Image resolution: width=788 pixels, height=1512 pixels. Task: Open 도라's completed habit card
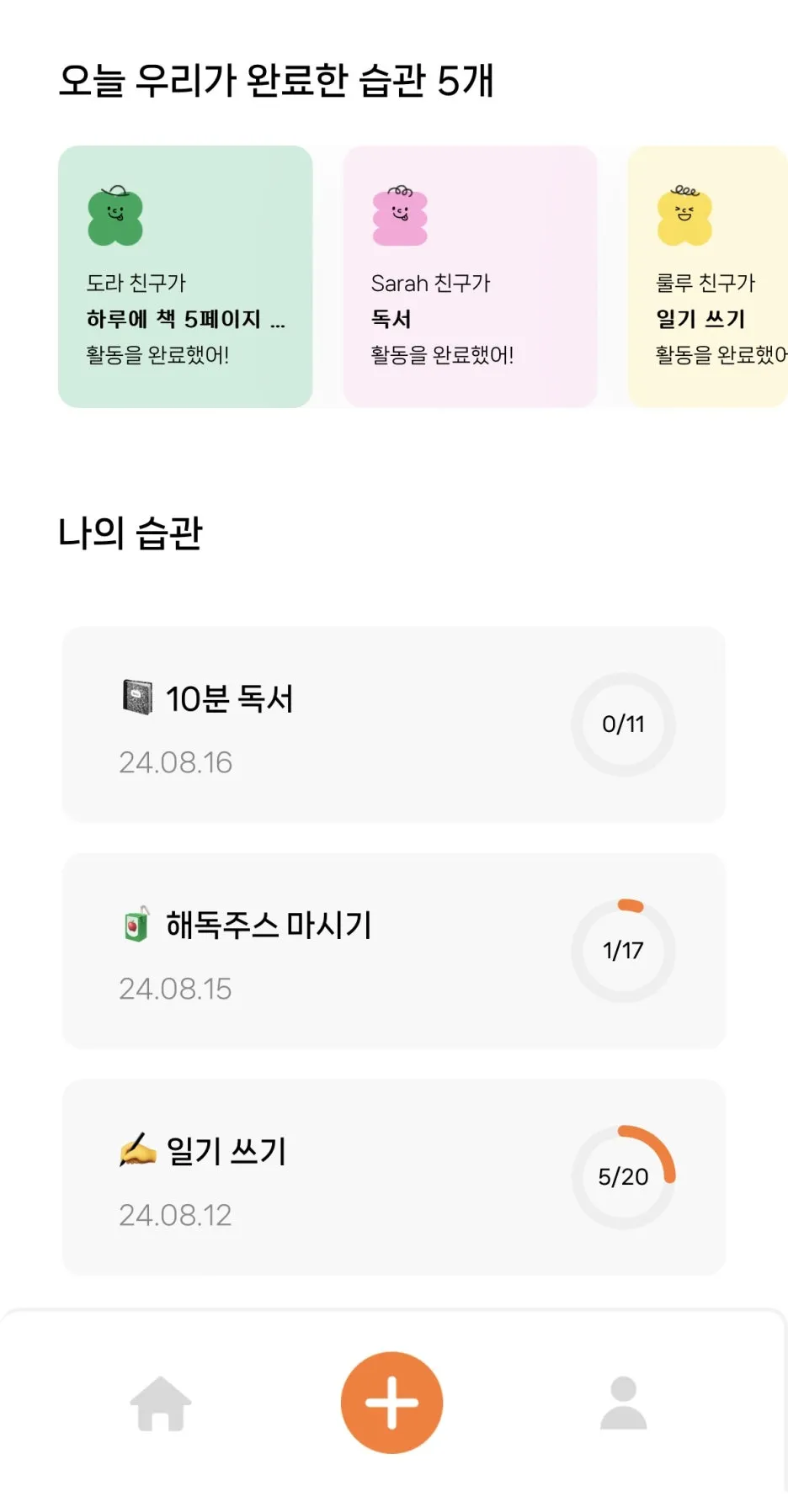(185, 277)
